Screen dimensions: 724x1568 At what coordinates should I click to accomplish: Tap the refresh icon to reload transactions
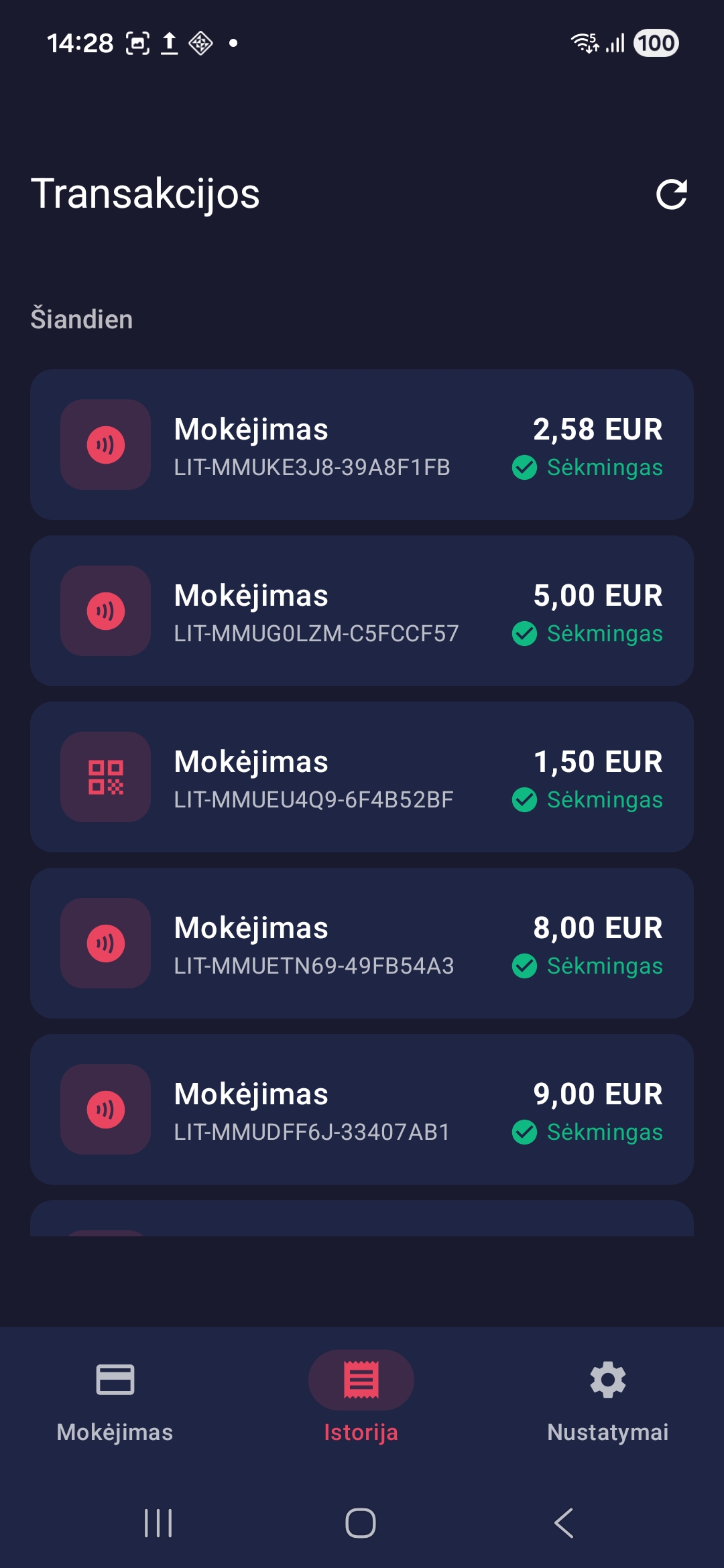click(x=673, y=195)
